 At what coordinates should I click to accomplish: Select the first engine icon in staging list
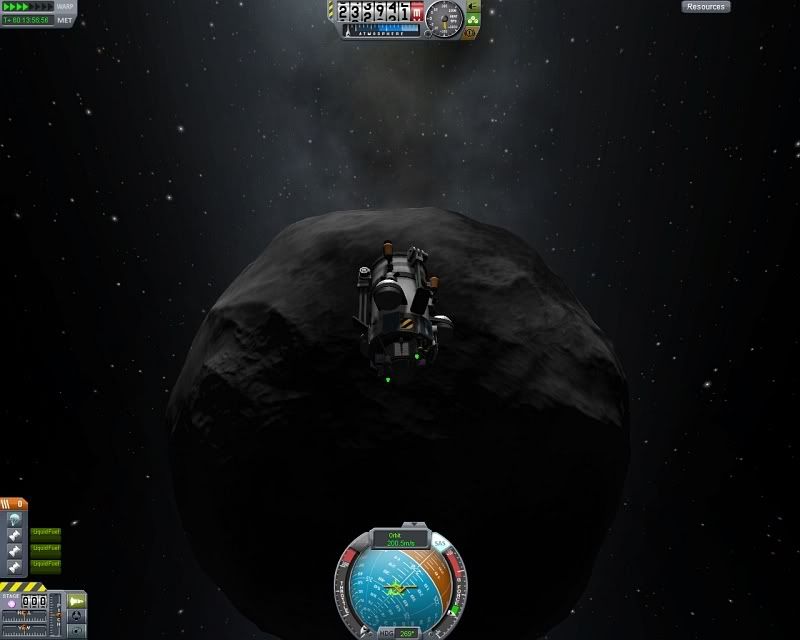point(15,535)
